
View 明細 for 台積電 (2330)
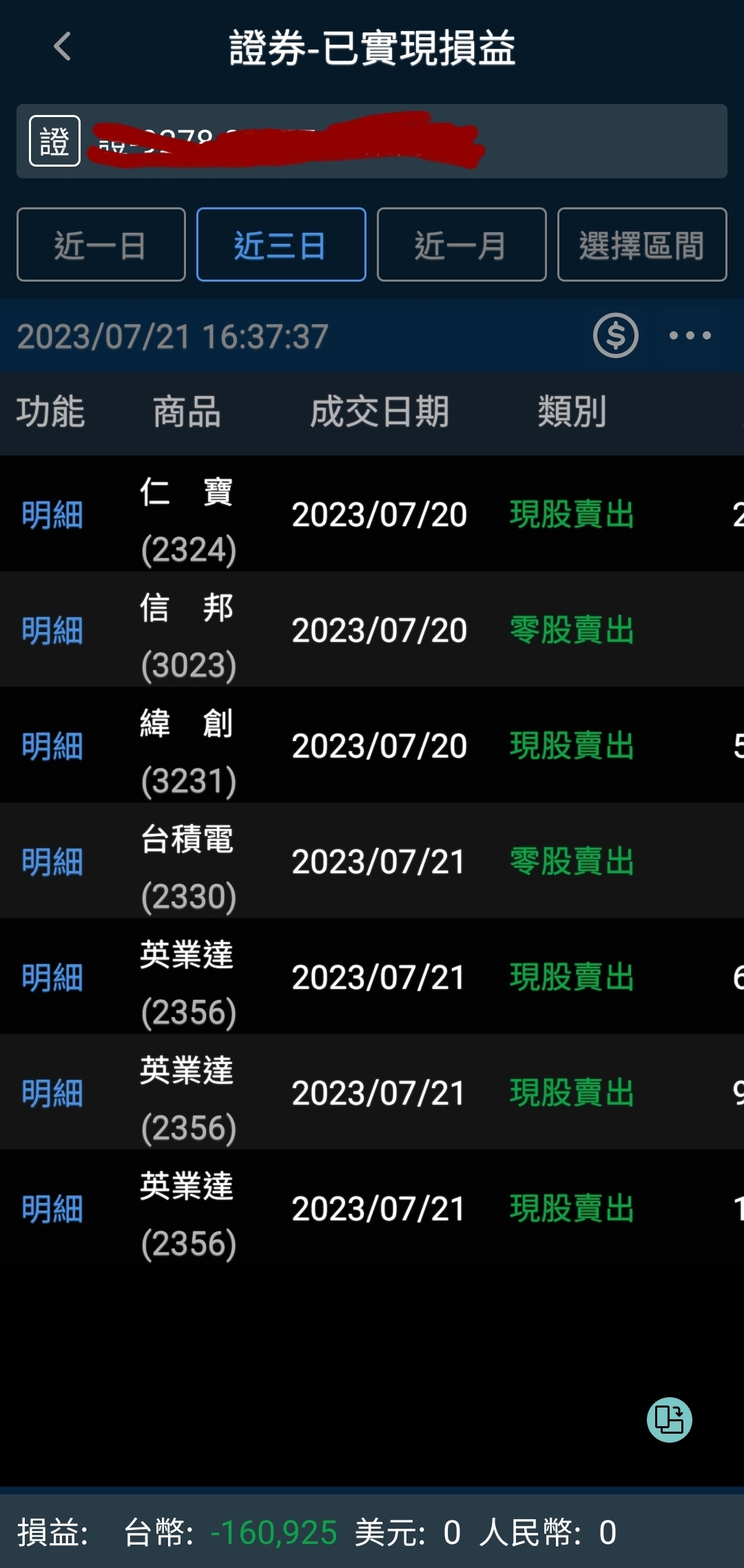tap(52, 861)
